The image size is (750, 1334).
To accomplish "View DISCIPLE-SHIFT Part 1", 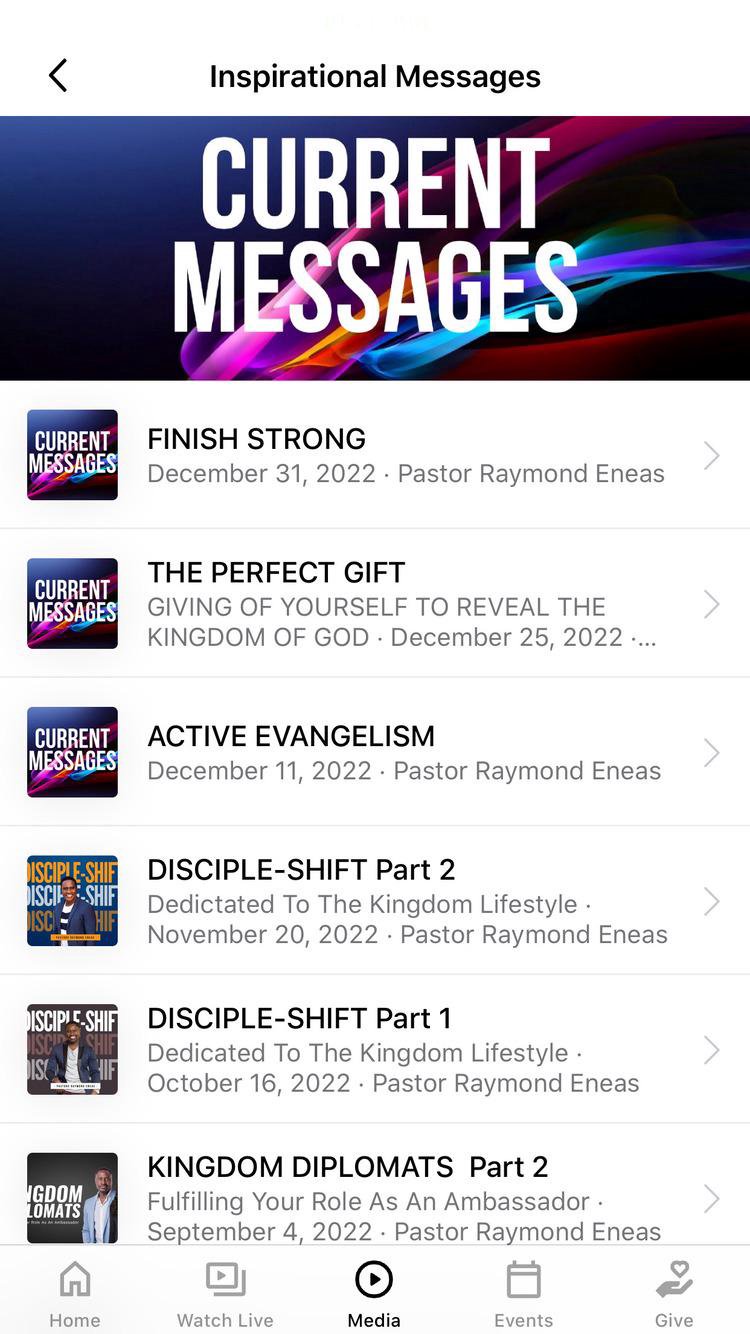I will coord(375,1049).
